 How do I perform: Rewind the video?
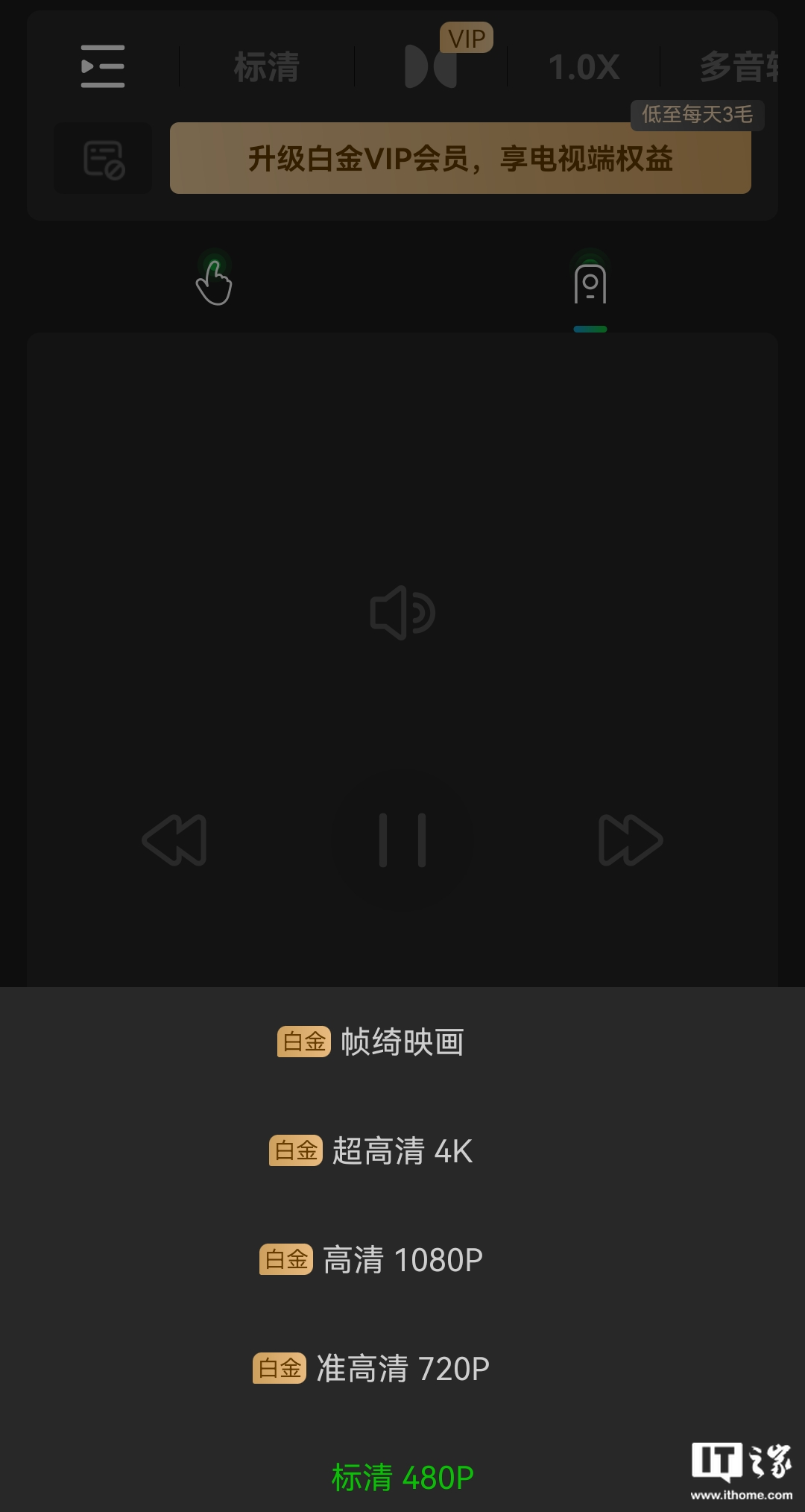(x=175, y=840)
